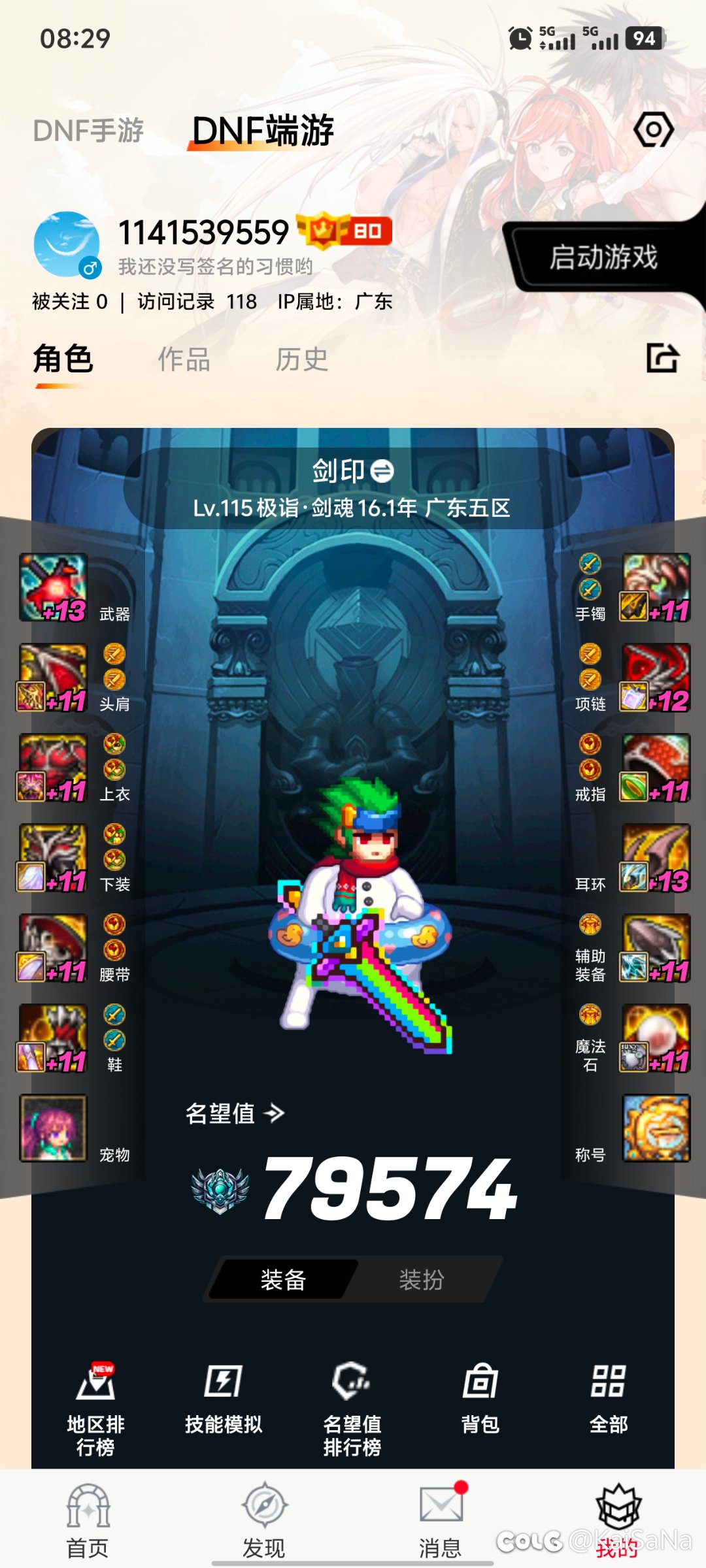Viewport: 706px width, 1568px height.
Task: Go to the 发现 tab
Action: click(264, 1520)
